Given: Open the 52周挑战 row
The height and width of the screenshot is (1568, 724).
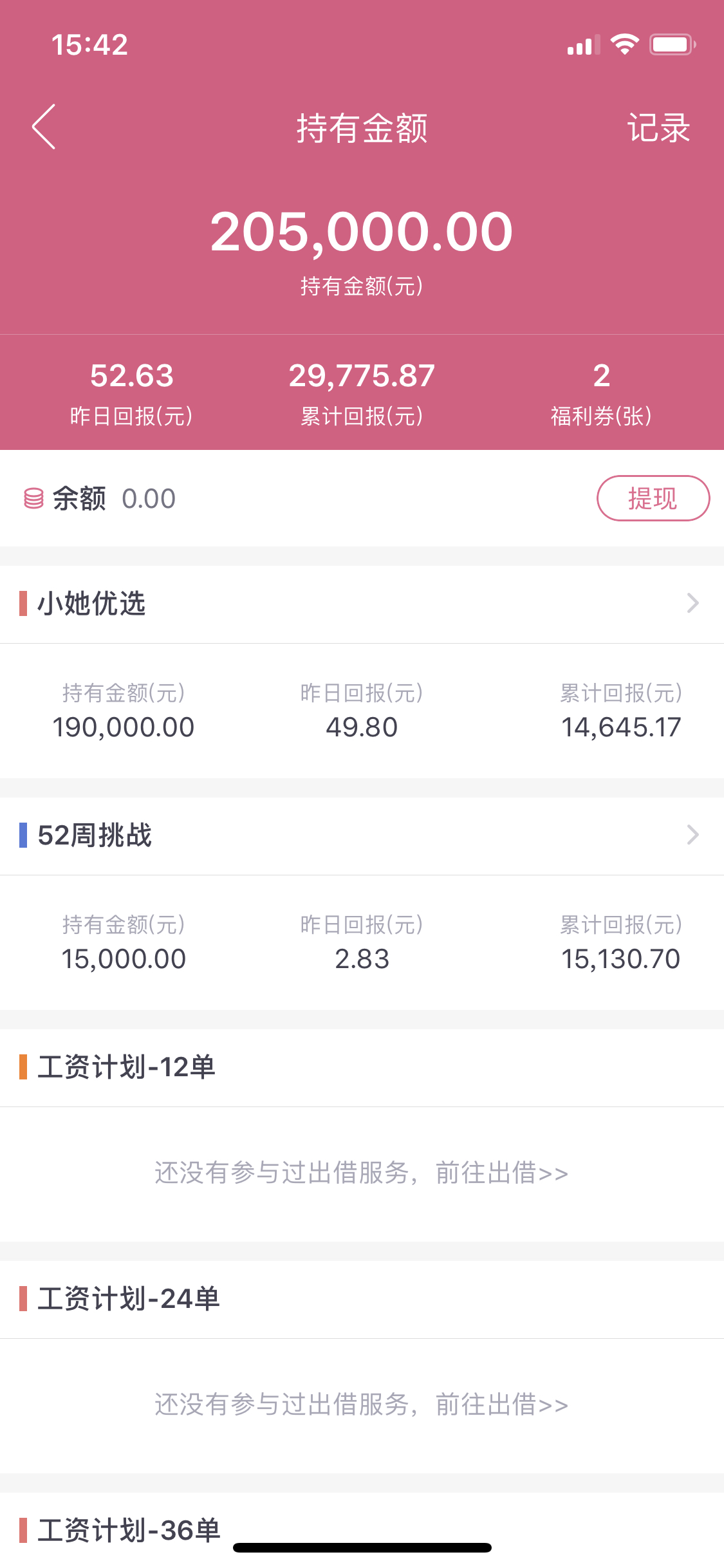Looking at the screenshot, I should (x=362, y=835).
